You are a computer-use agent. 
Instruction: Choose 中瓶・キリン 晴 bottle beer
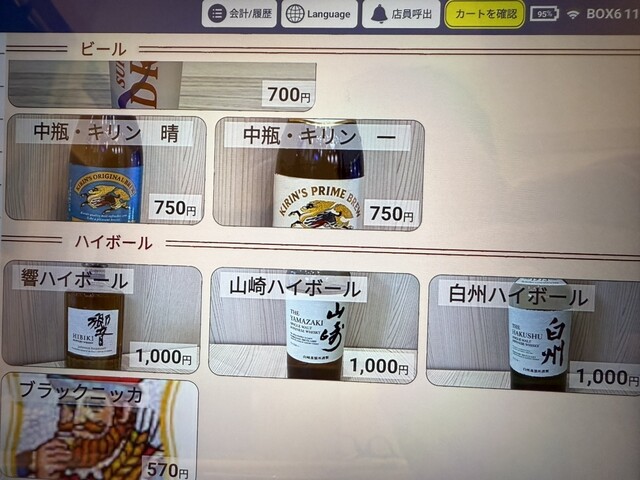click(106, 169)
